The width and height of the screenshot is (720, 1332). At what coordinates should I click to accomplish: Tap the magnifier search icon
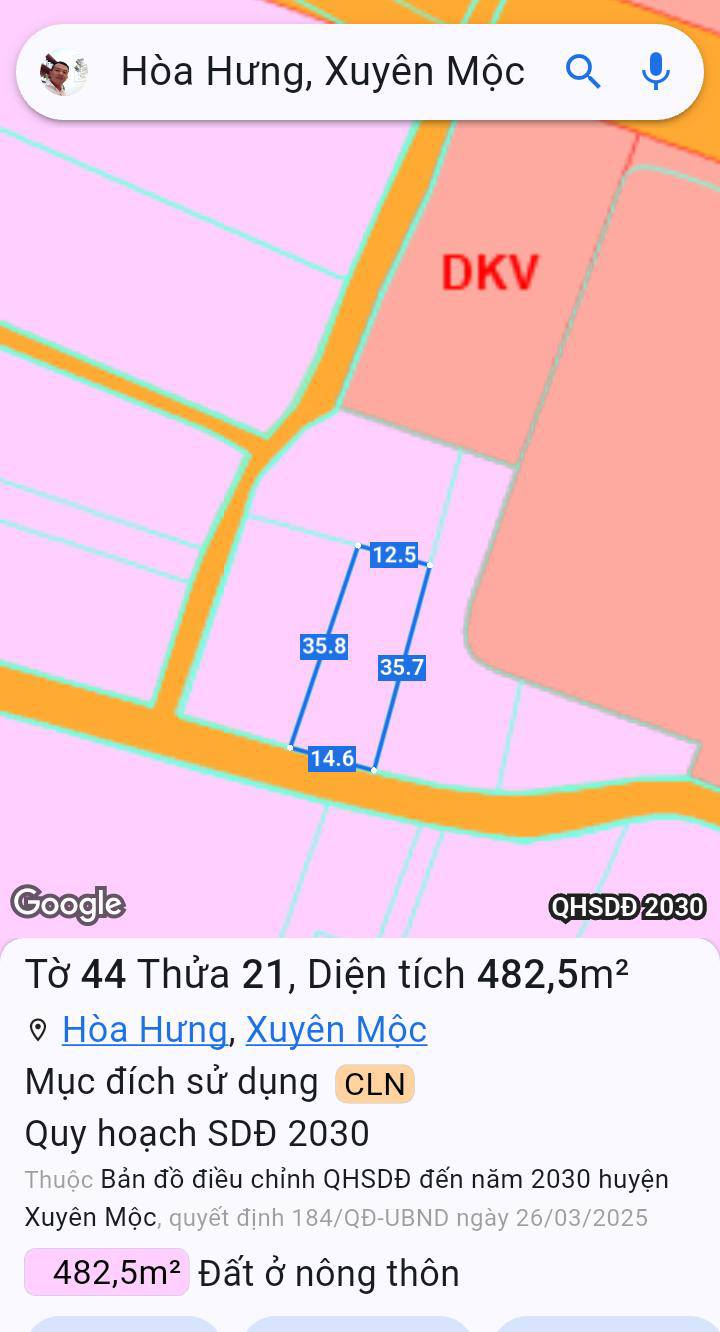click(583, 72)
